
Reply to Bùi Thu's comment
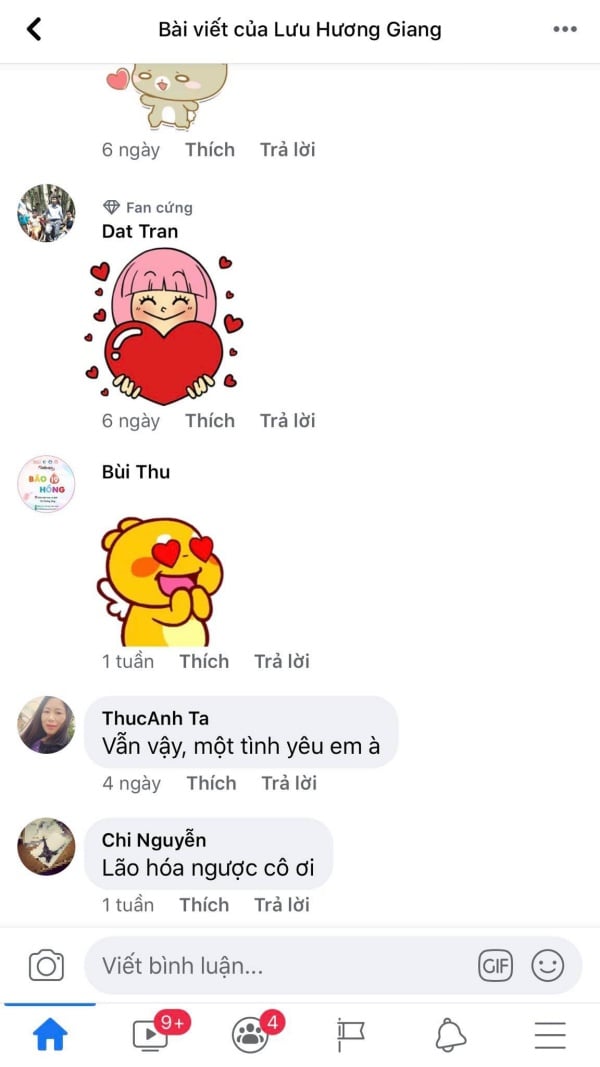282,661
